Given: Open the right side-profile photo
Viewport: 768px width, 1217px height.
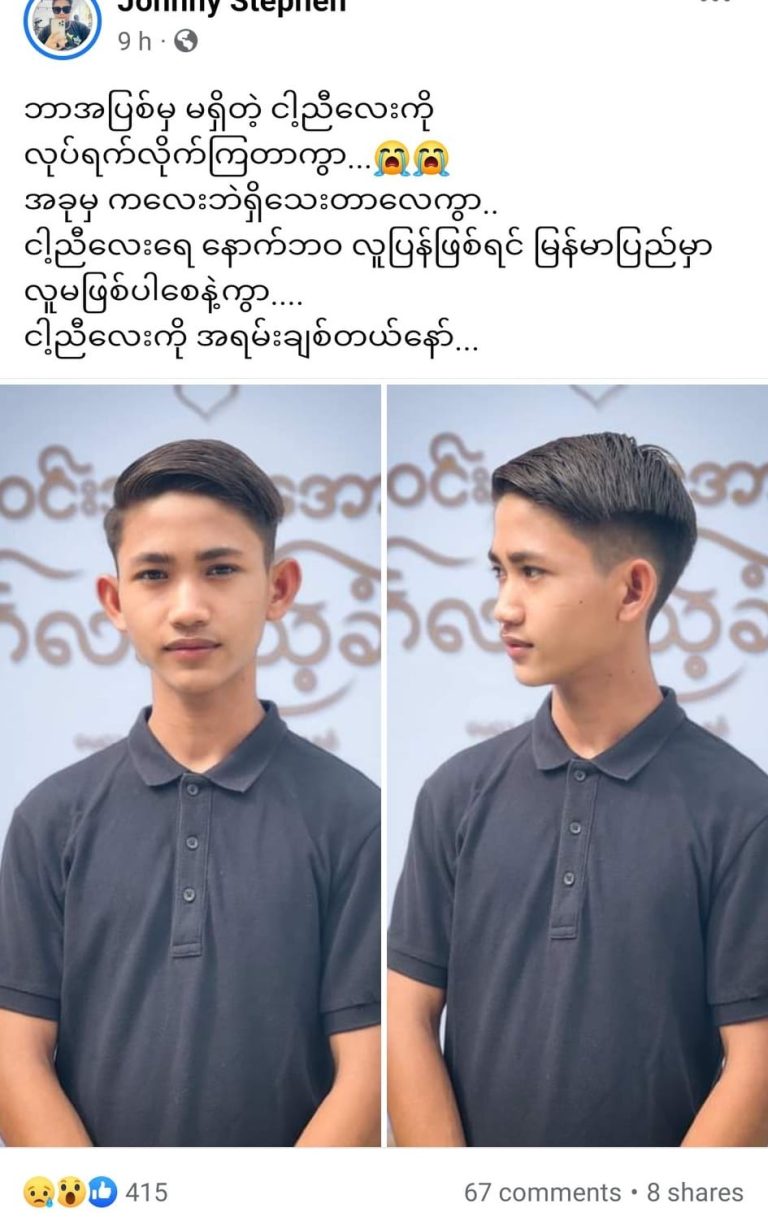Looking at the screenshot, I should pyautogui.click(x=577, y=765).
